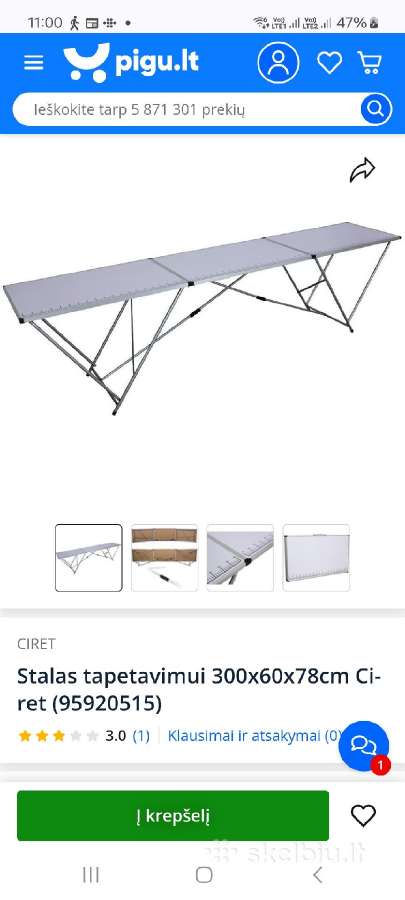The width and height of the screenshot is (405, 900).
Task: Select the first full table thumbnail
Action: [89, 557]
